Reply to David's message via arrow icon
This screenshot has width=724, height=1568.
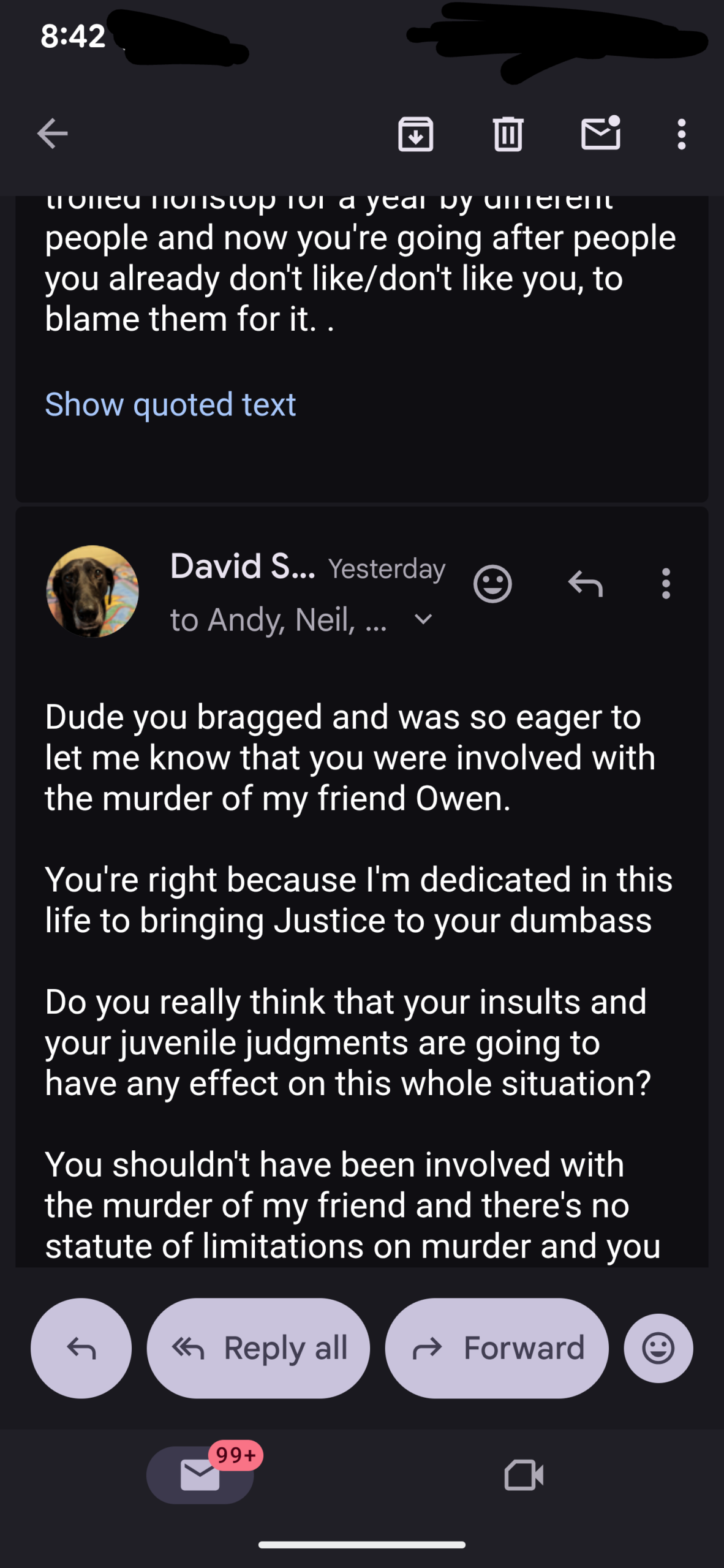(586, 584)
